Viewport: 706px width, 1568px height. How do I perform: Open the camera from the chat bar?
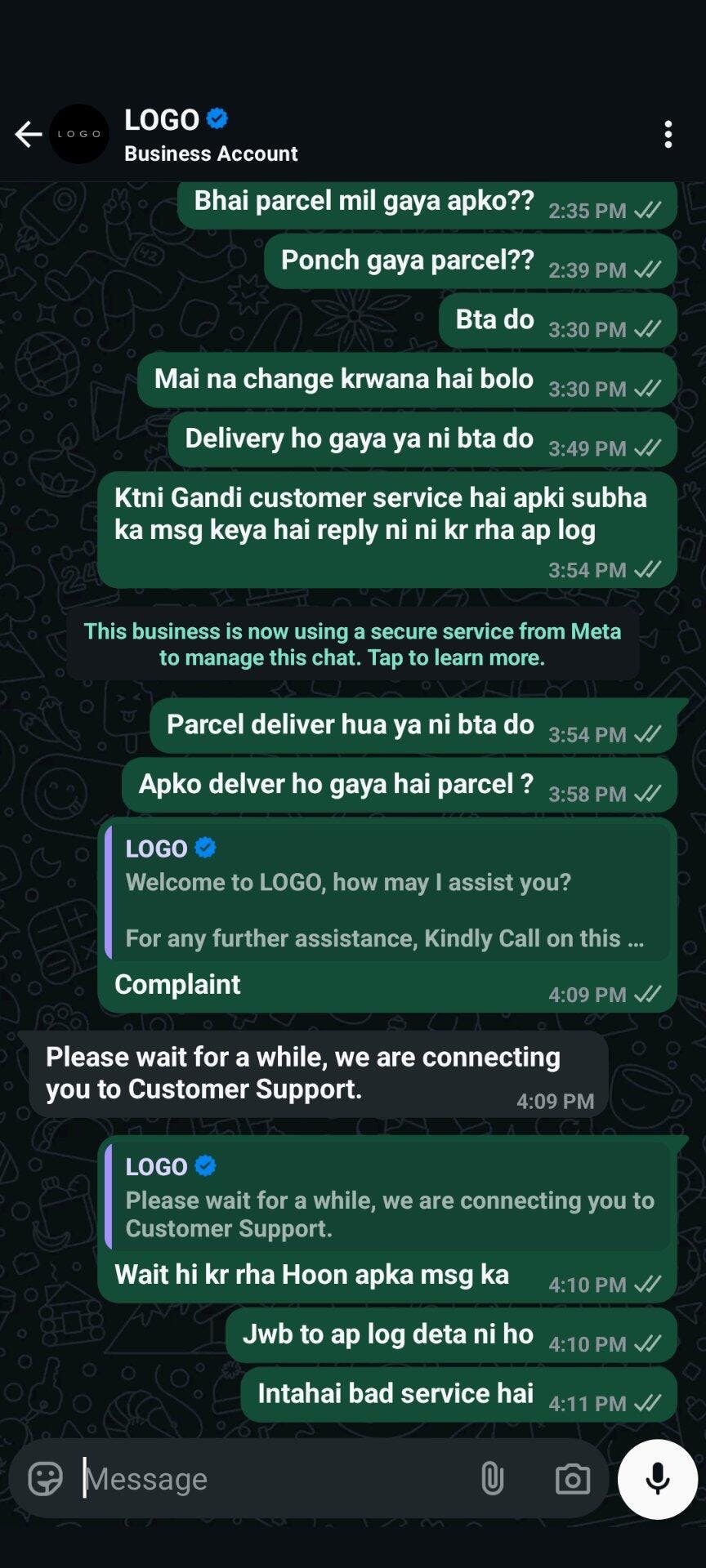[x=572, y=1479]
